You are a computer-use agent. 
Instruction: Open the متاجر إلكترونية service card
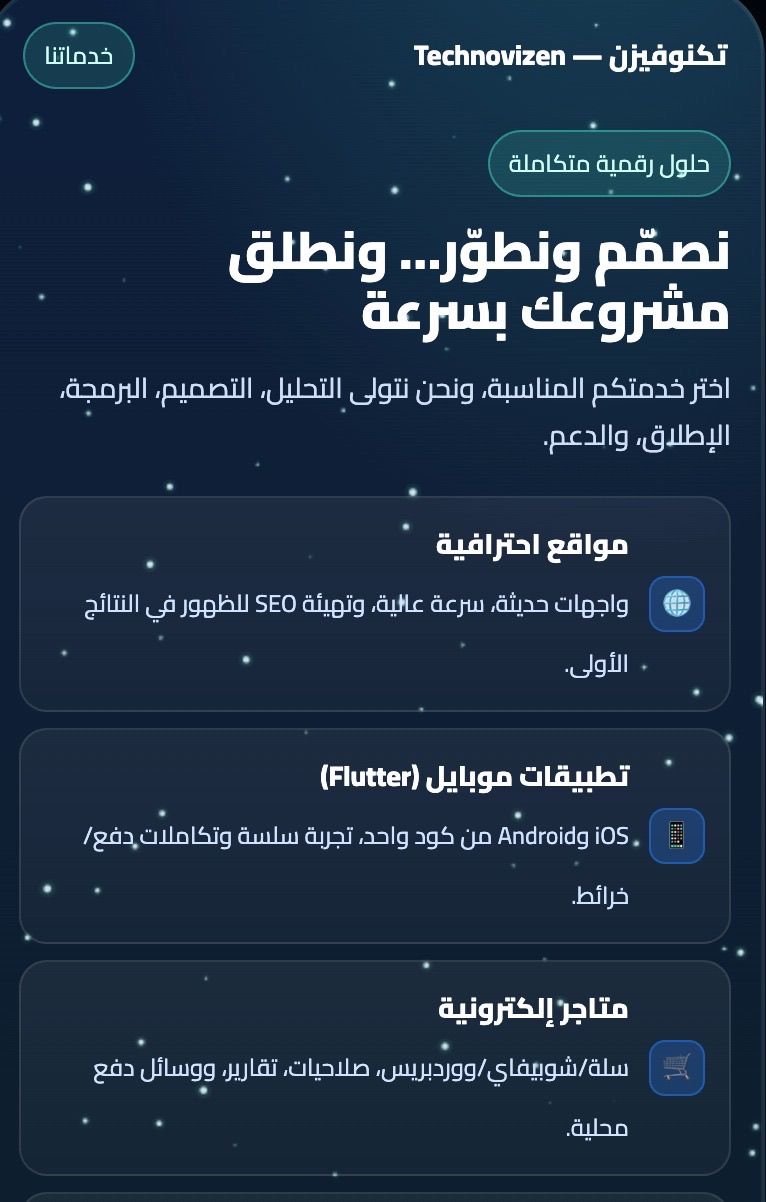point(375,1068)
